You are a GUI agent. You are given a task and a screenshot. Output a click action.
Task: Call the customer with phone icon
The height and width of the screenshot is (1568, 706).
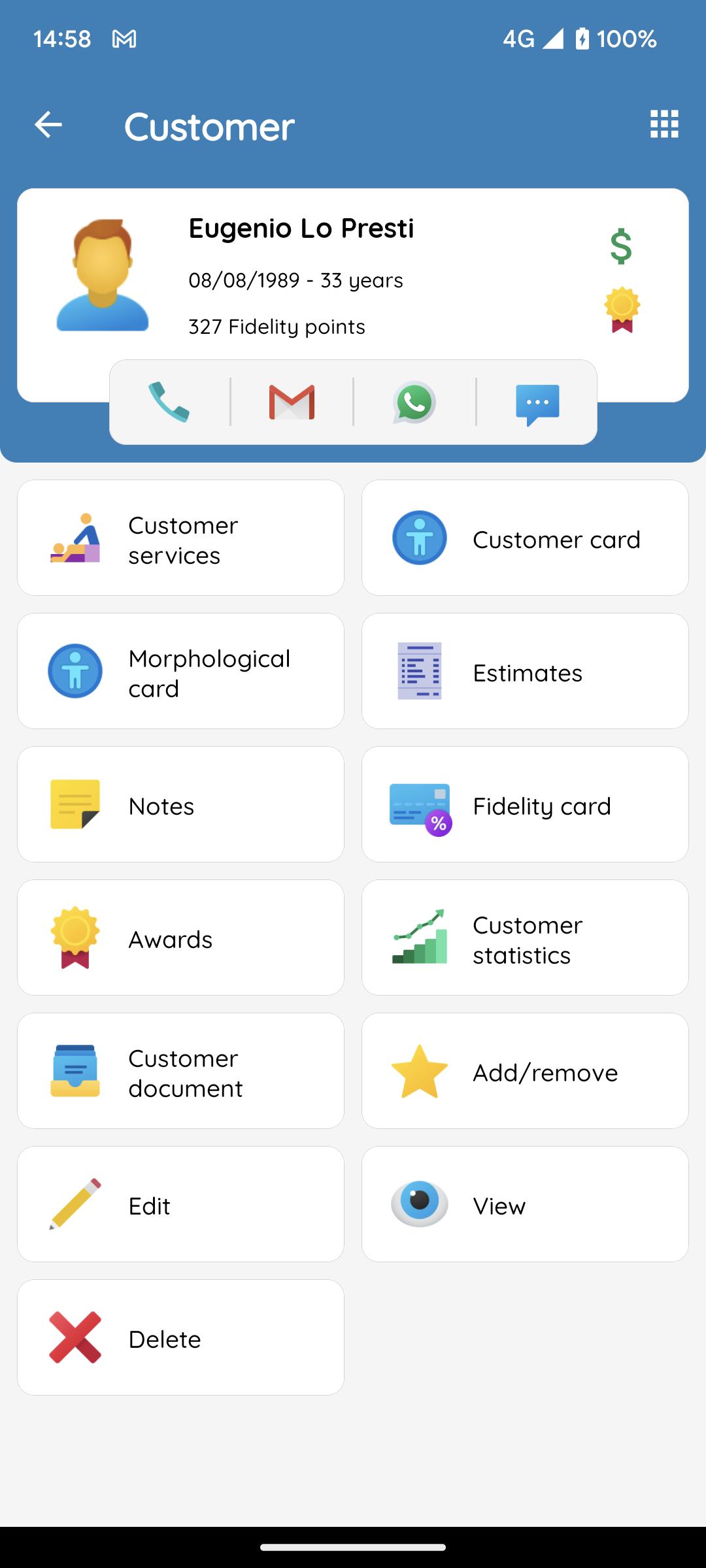pos(169,402)
